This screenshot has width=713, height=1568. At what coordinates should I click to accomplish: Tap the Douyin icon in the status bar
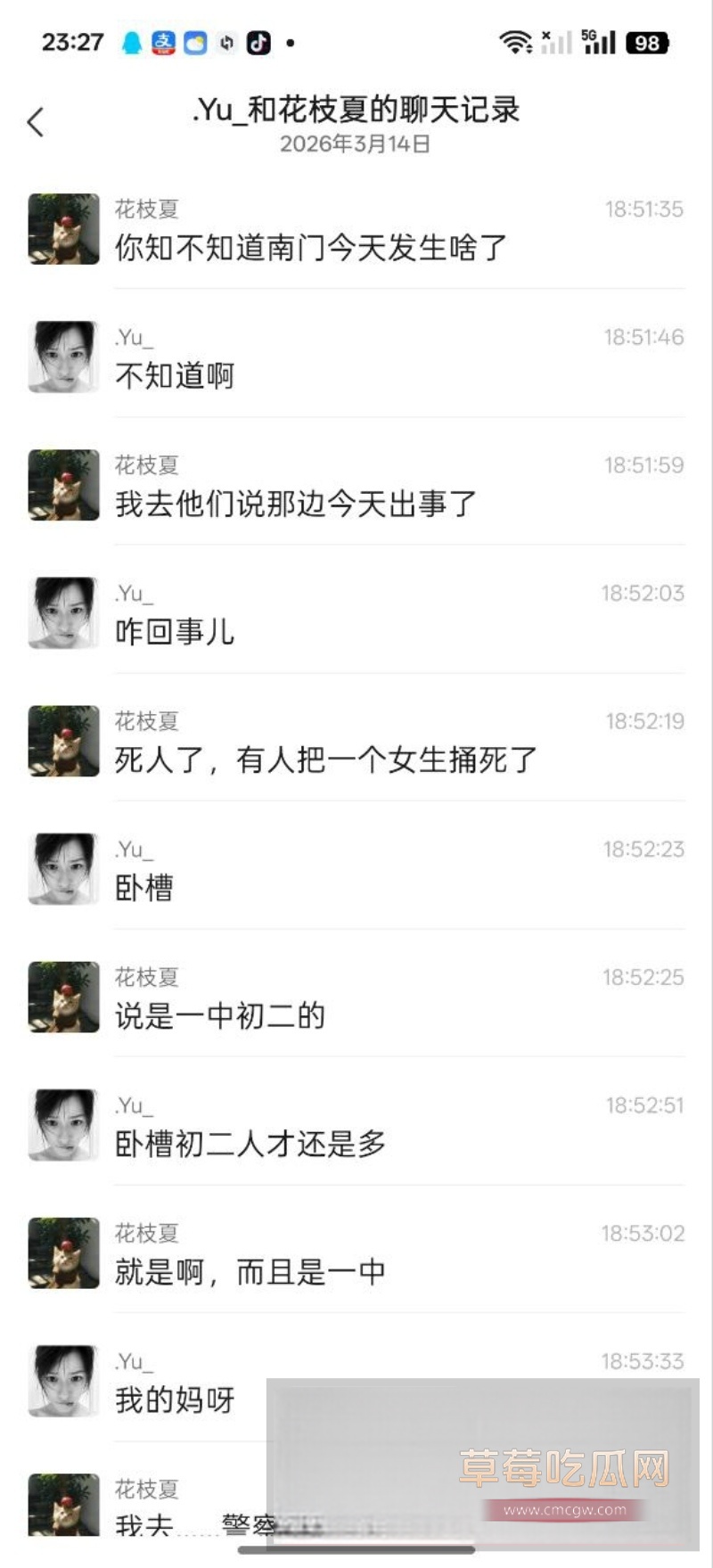[x=258, y=42]
